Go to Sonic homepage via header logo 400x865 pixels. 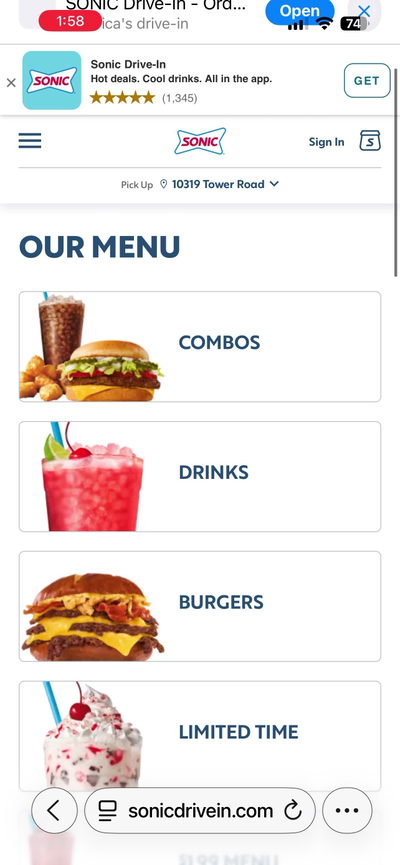coord(200,141)
